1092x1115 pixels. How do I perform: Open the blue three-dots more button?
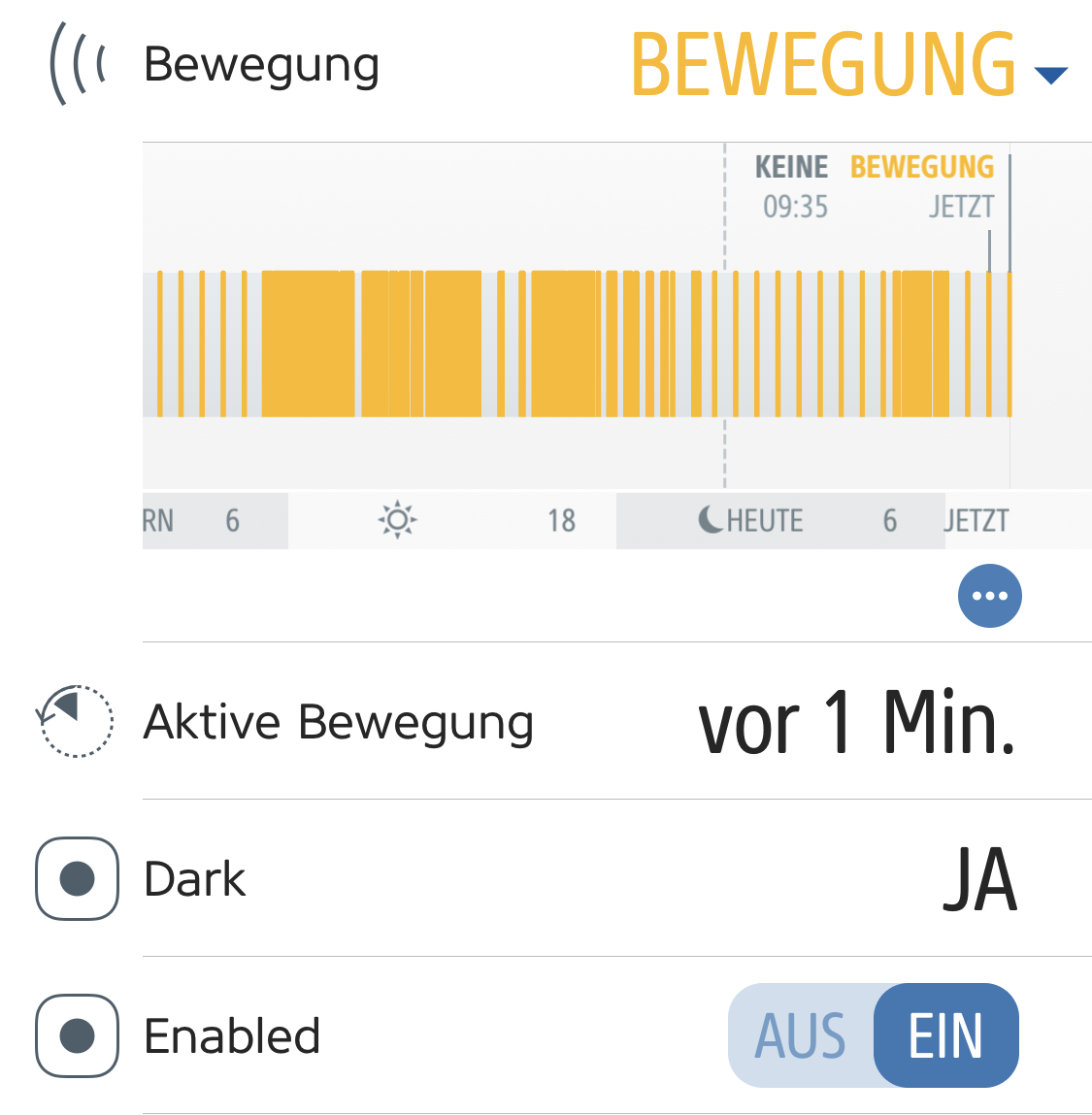point(989,596)
